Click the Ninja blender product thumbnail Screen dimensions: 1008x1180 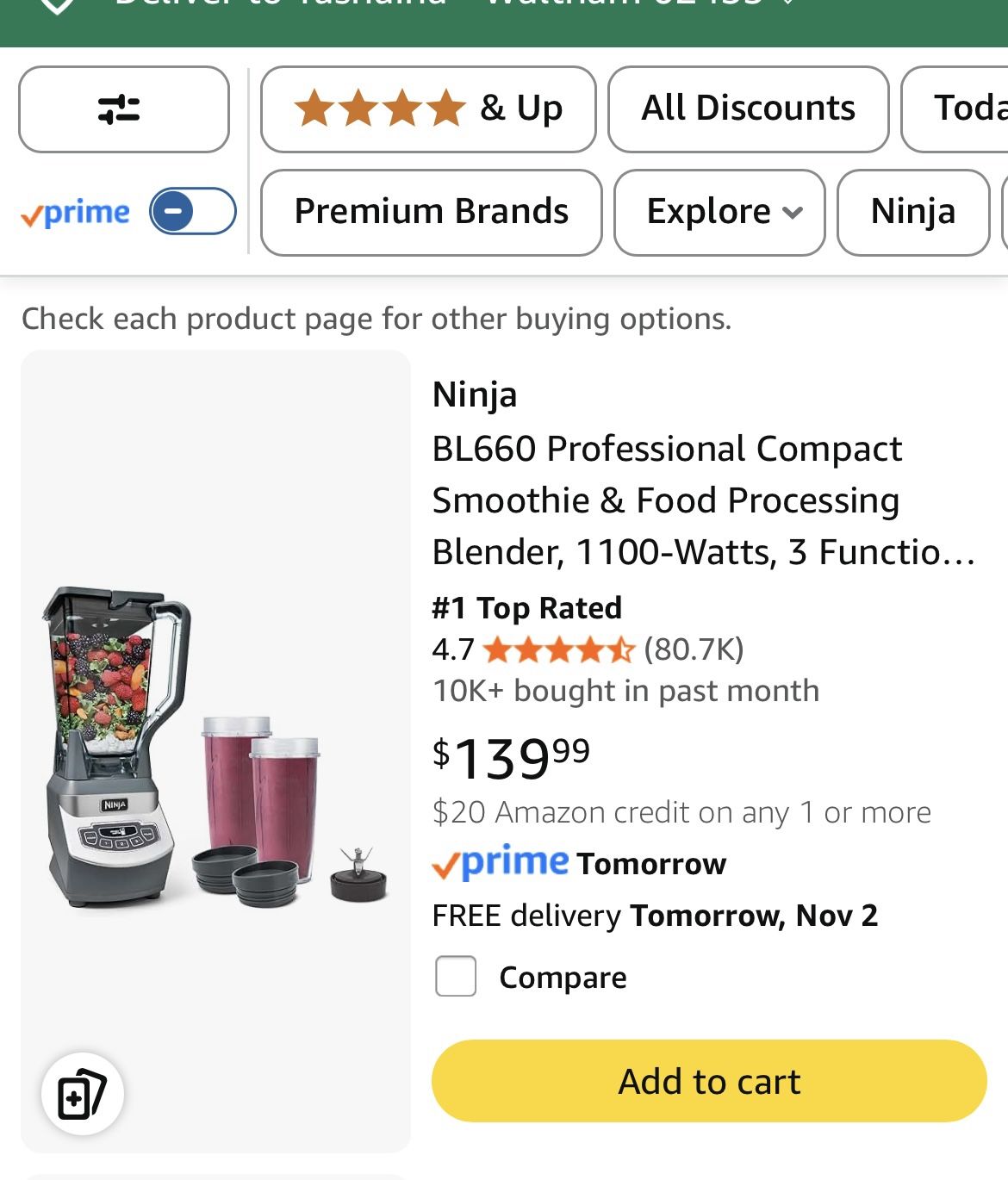pyautogui.click(x=215, y=748)
